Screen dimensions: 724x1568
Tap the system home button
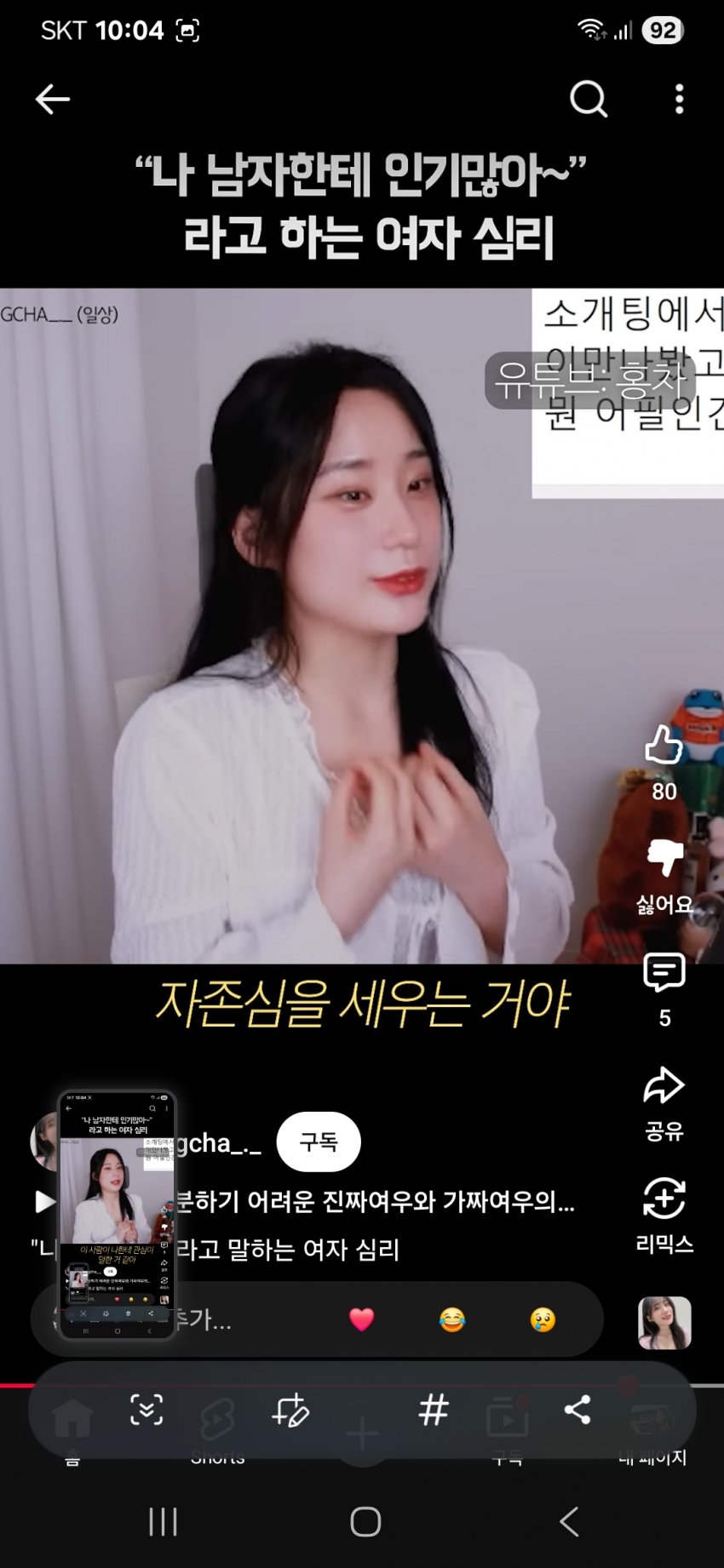[x=365, y=1521]
